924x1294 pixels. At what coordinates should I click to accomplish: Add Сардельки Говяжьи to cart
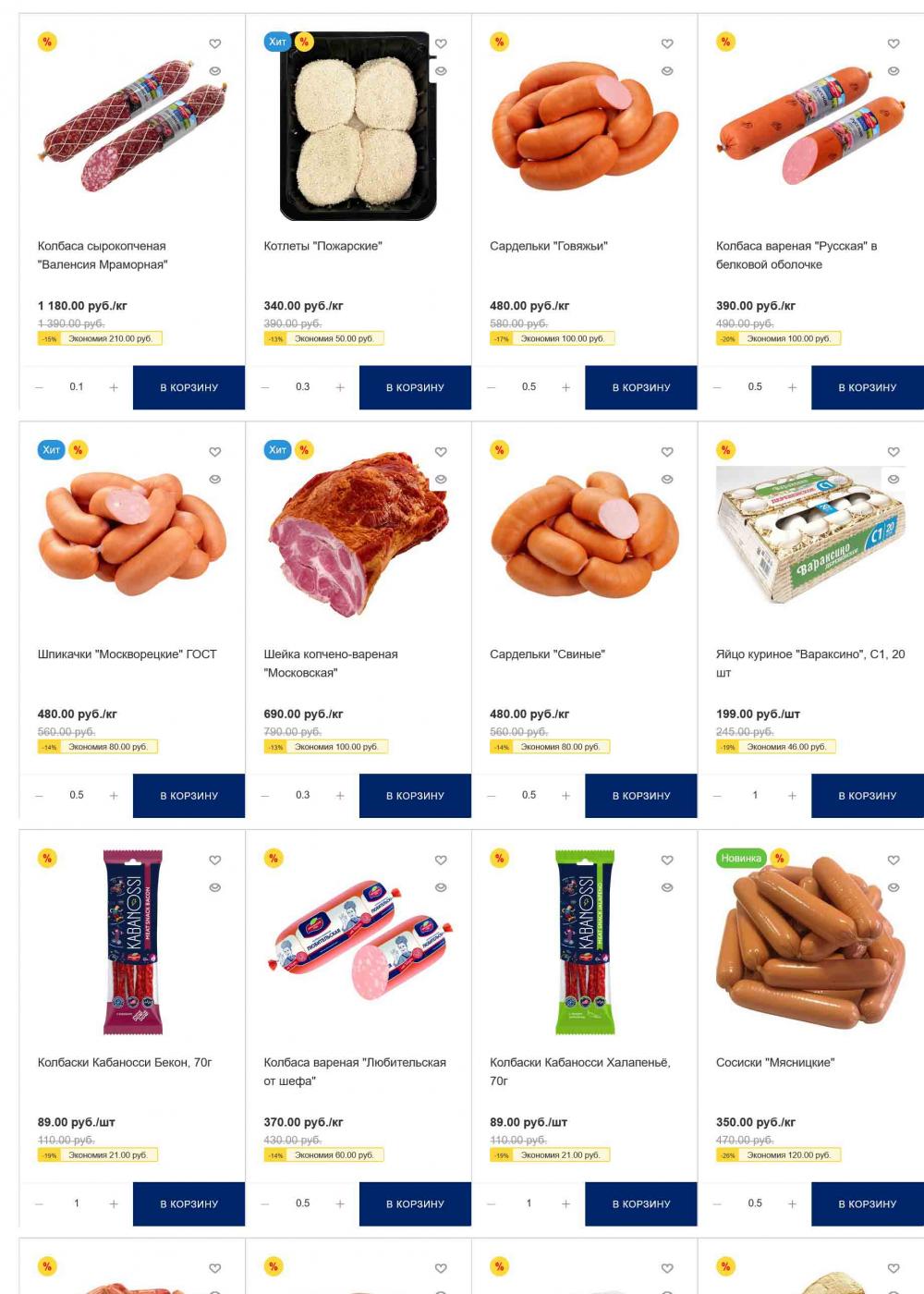tap(641, 387)
